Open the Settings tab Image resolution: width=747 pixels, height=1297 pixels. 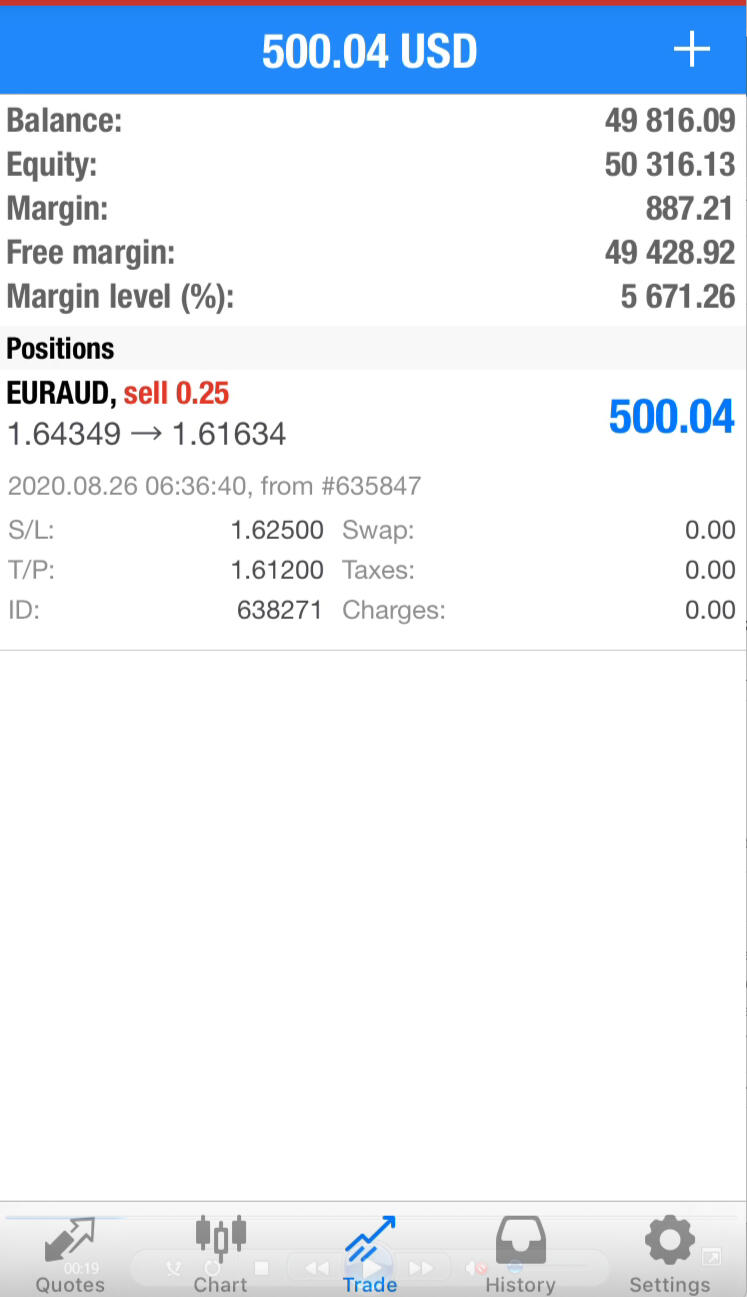pos(670,1255)
